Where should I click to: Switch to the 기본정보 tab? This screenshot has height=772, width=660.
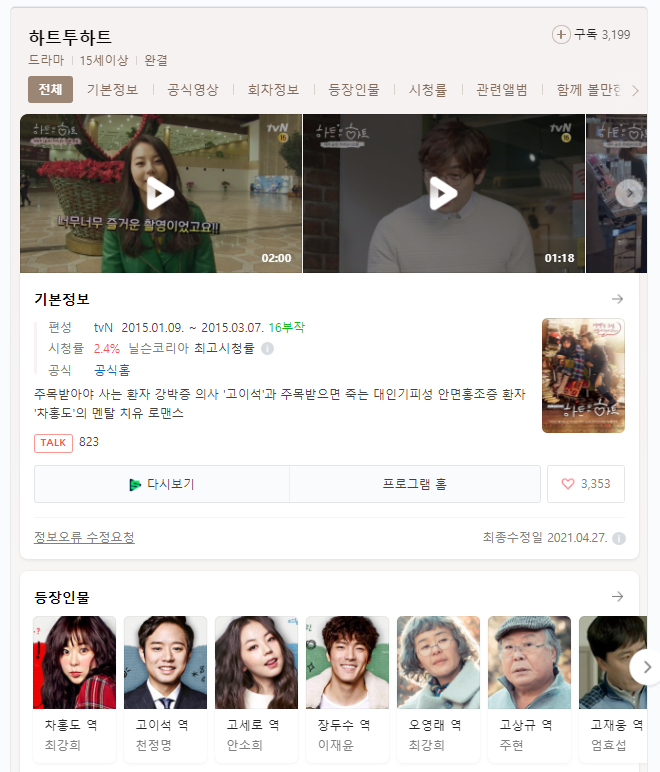pyautogui.click(x=112, y=90)
